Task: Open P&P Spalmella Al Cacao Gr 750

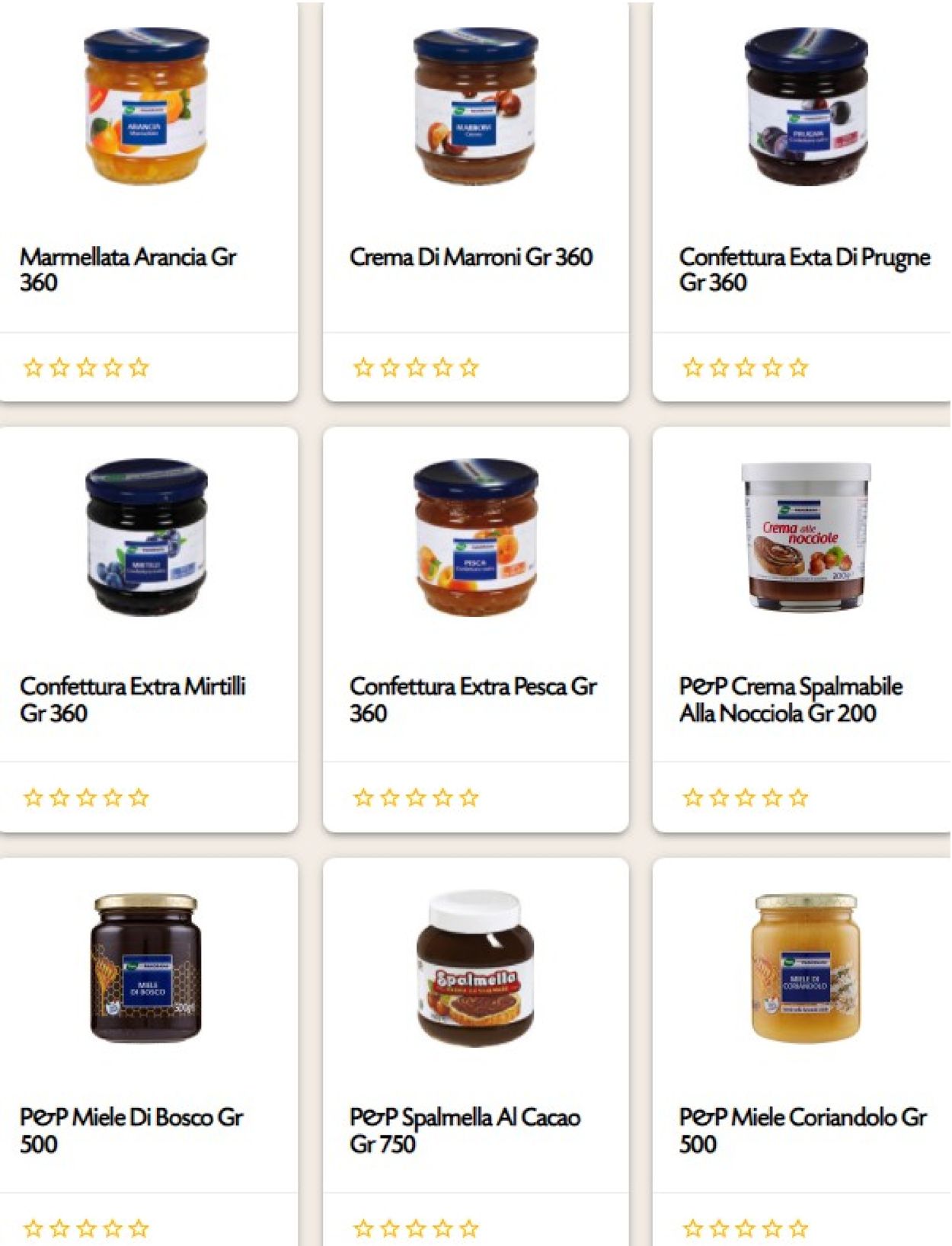Action: click(465, 1129)
